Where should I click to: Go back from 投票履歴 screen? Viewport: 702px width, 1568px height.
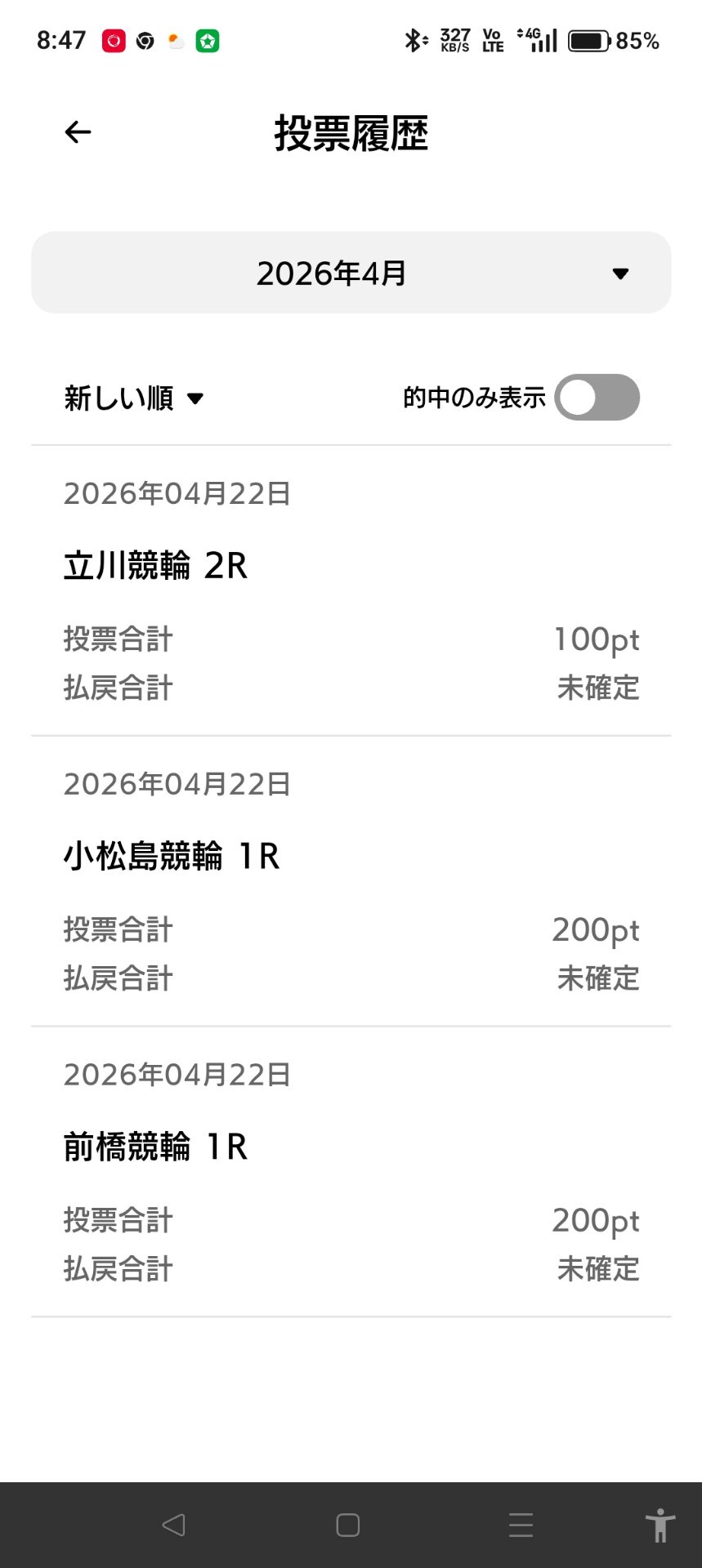(x=78, y=132)
